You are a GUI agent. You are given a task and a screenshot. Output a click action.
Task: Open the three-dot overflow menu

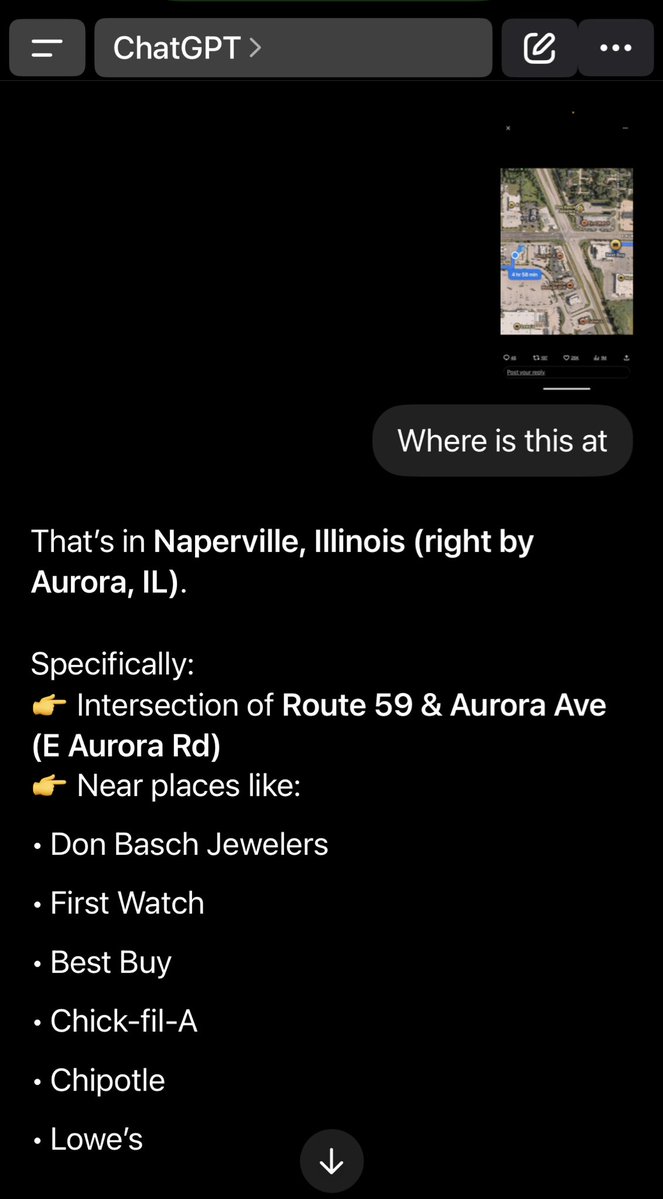[616, 48]
